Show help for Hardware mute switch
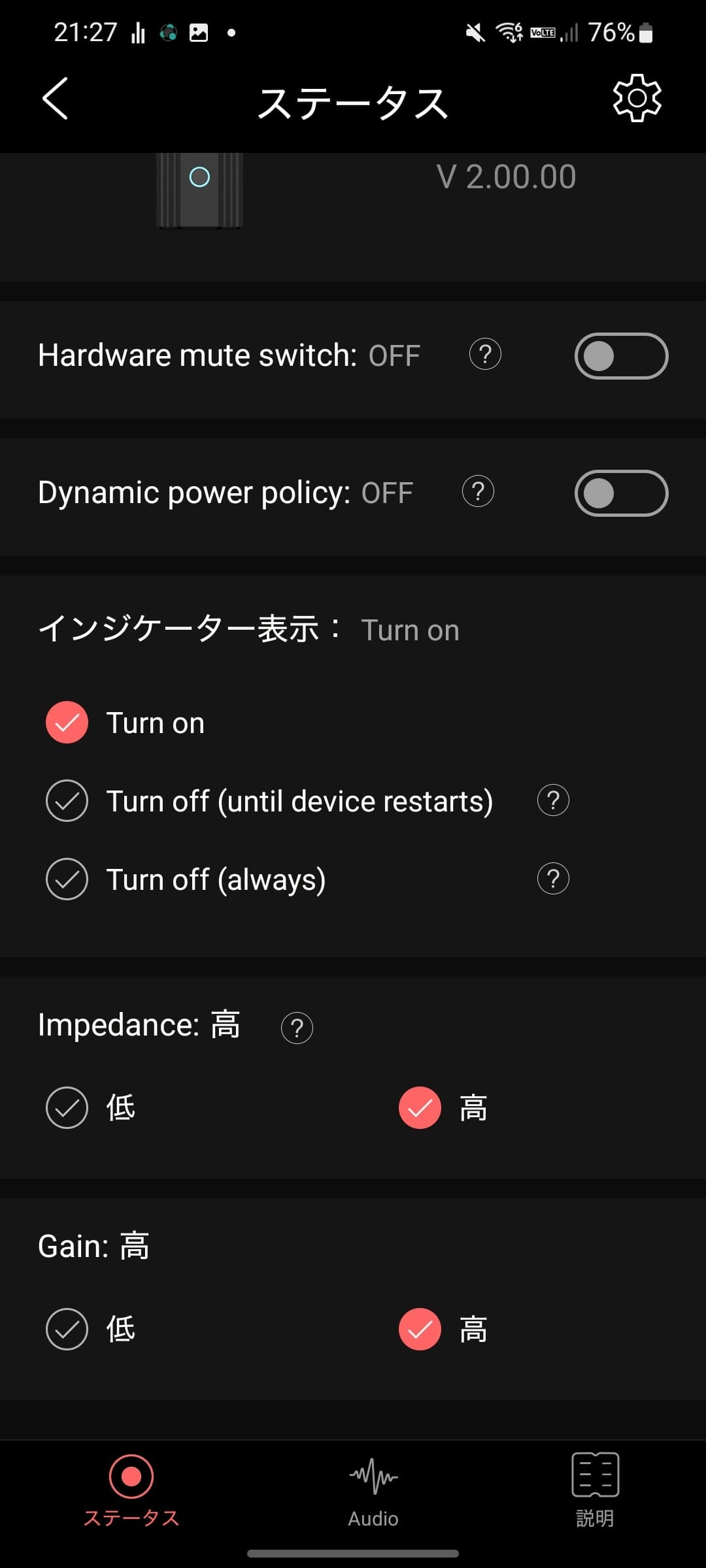The image size is (706, 1568). [x=485, y=354]
